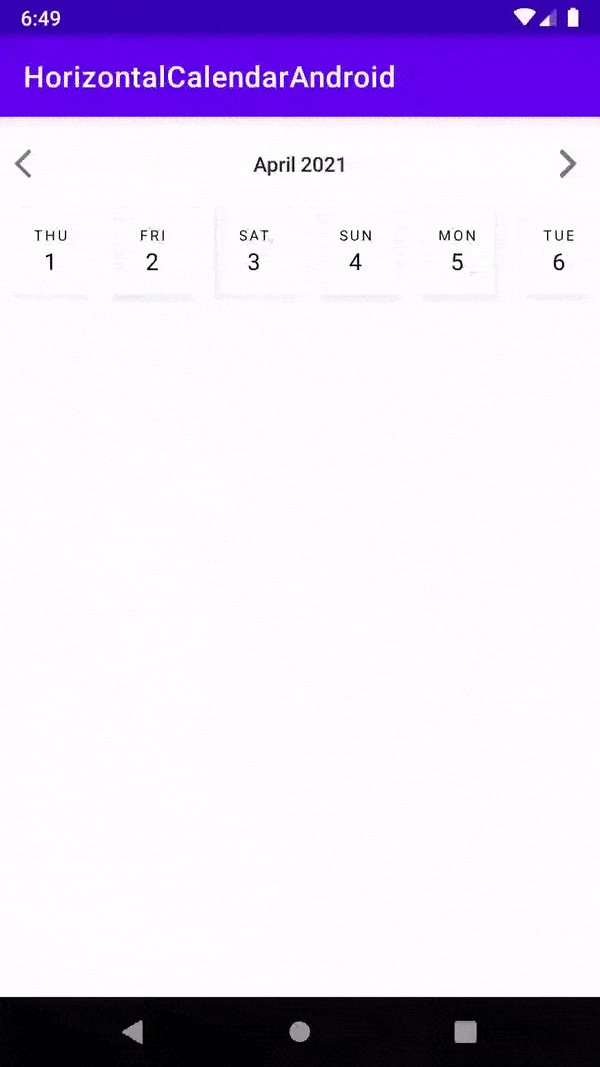Image resolution: width=600 pixels, height=1067 pixels.
Task: Go to the home screen
Action: point(299,1032)
